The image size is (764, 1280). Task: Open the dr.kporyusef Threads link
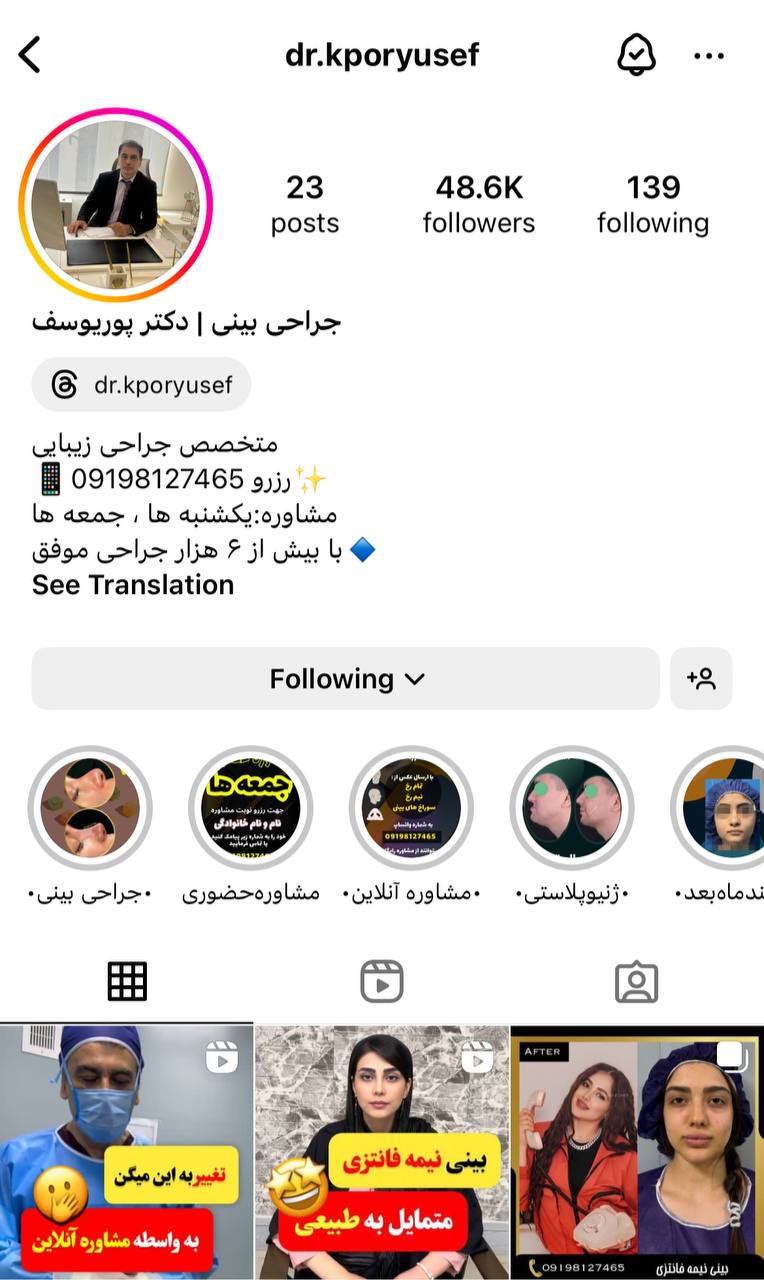142,385
